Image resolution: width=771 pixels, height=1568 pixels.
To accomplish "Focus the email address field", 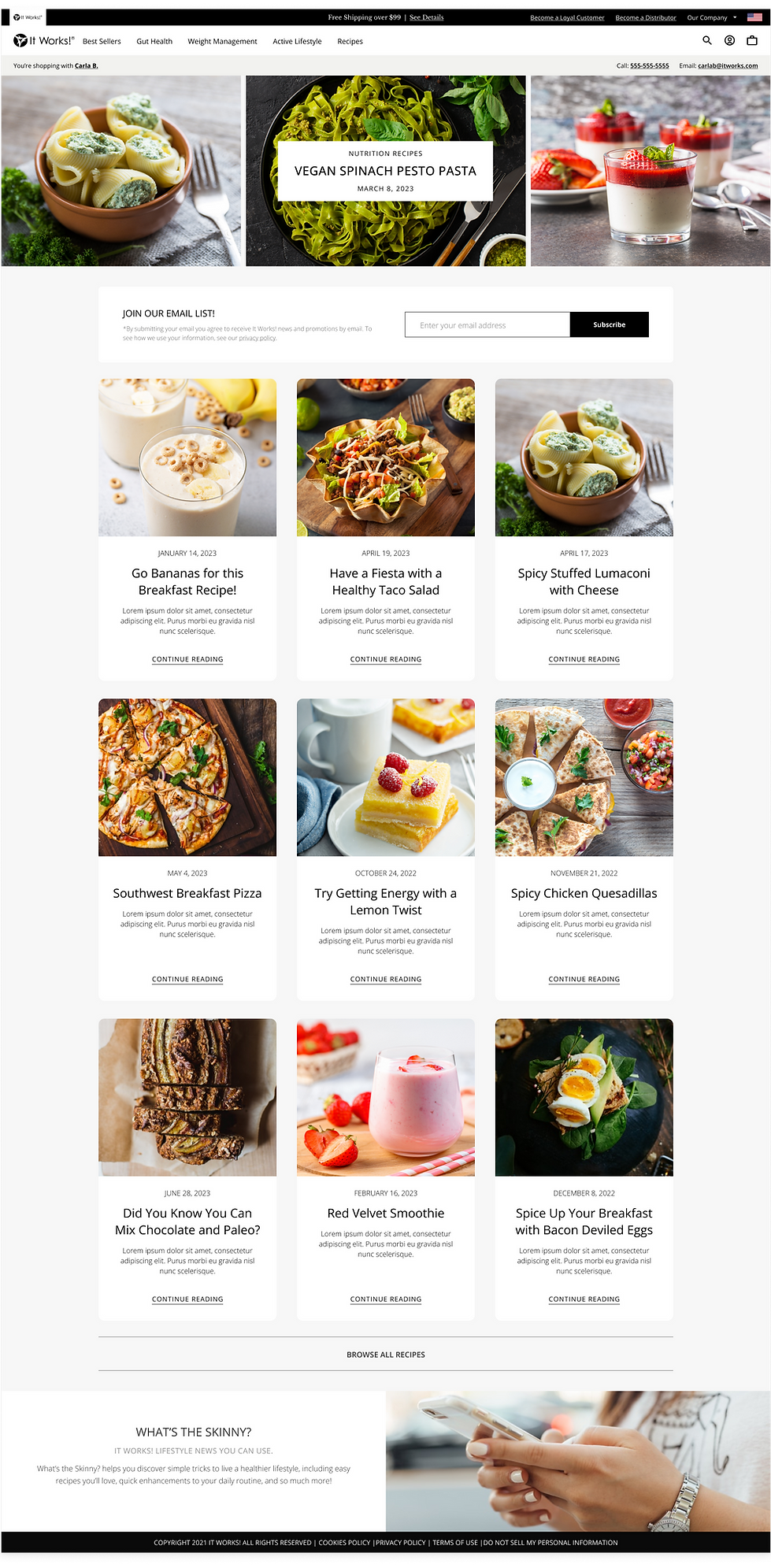I will (x=487, y=324).
